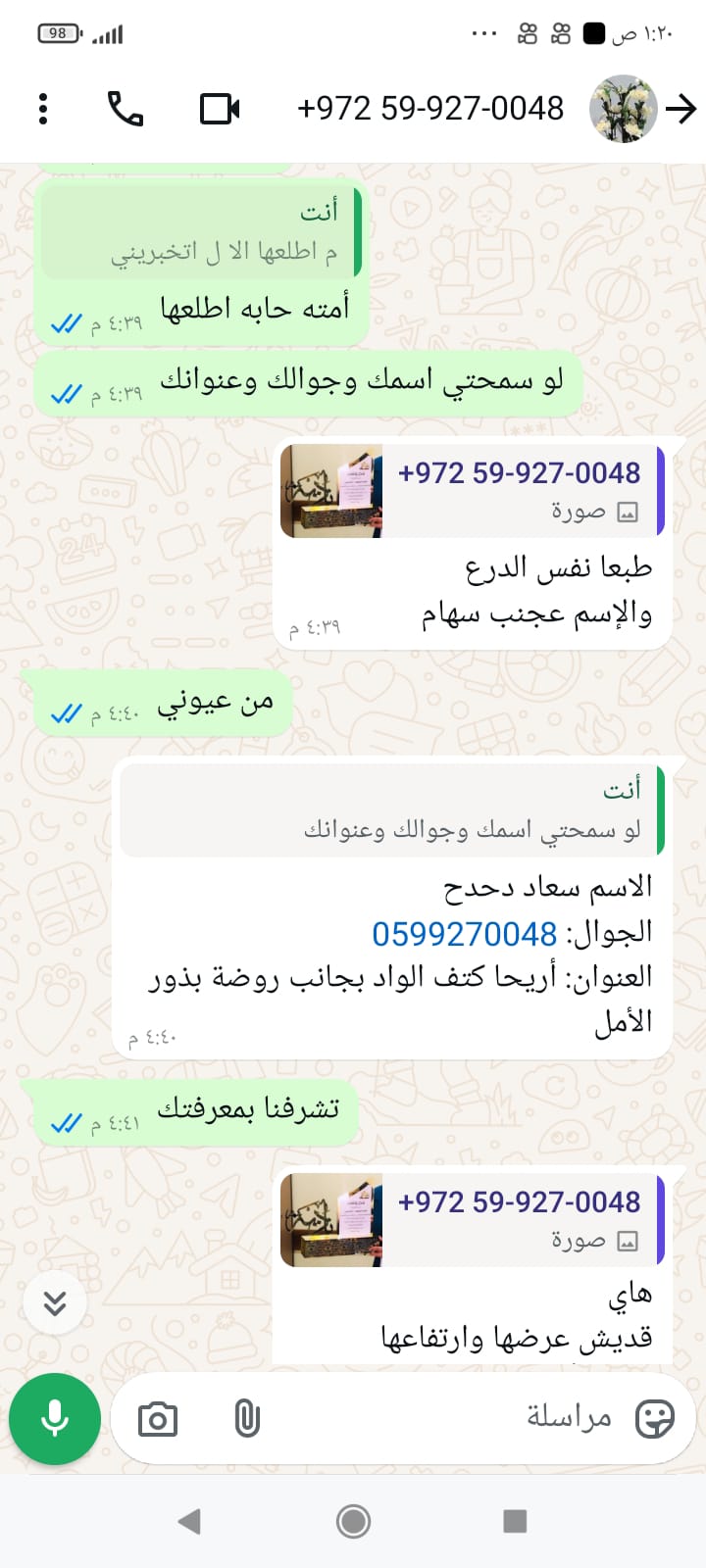706x1568 pixels.
Task: Jump to latest messages with the double chevron
Action: [x=55, y=1302]
